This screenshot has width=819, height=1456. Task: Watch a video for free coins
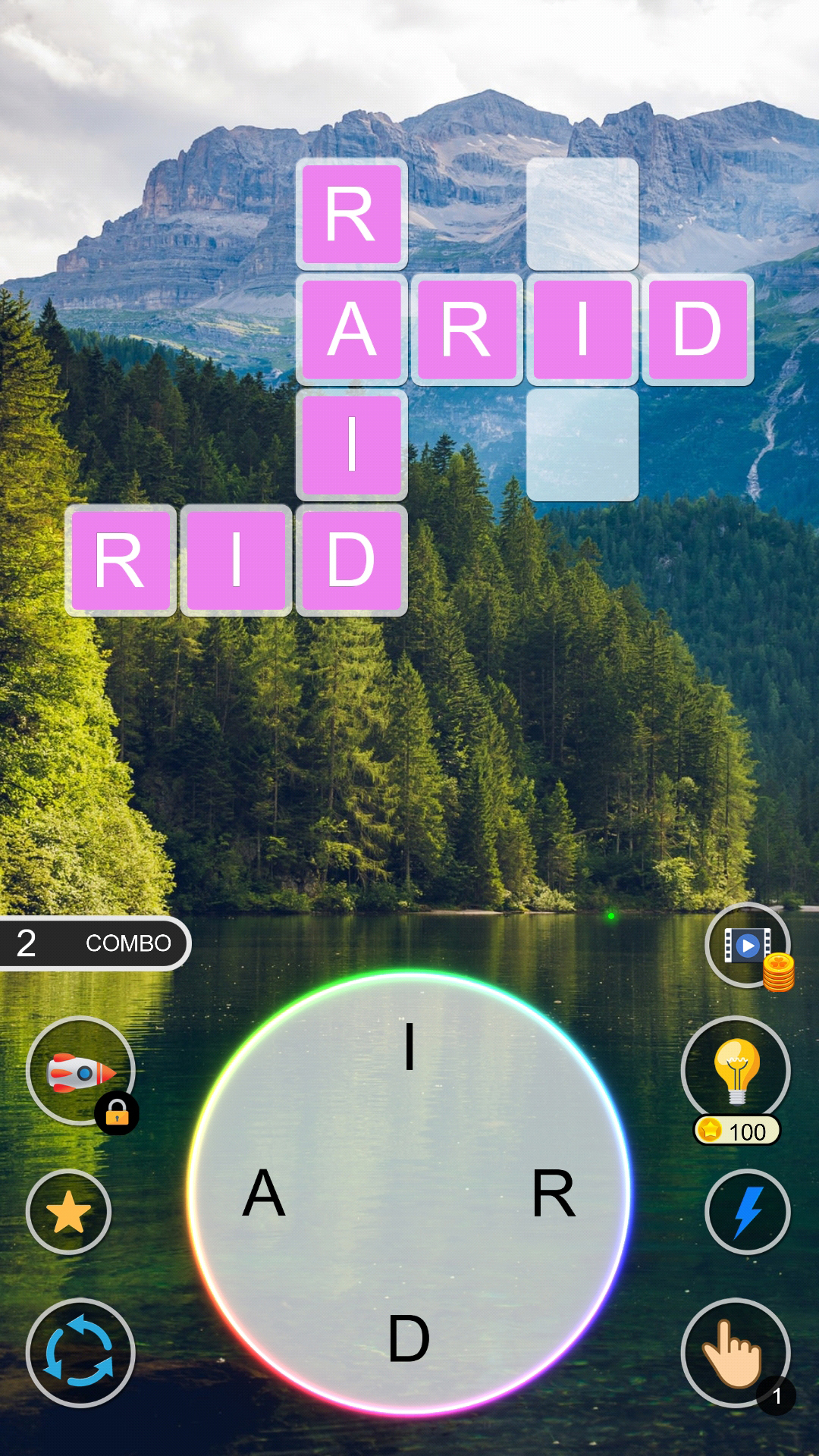[748, 946]
